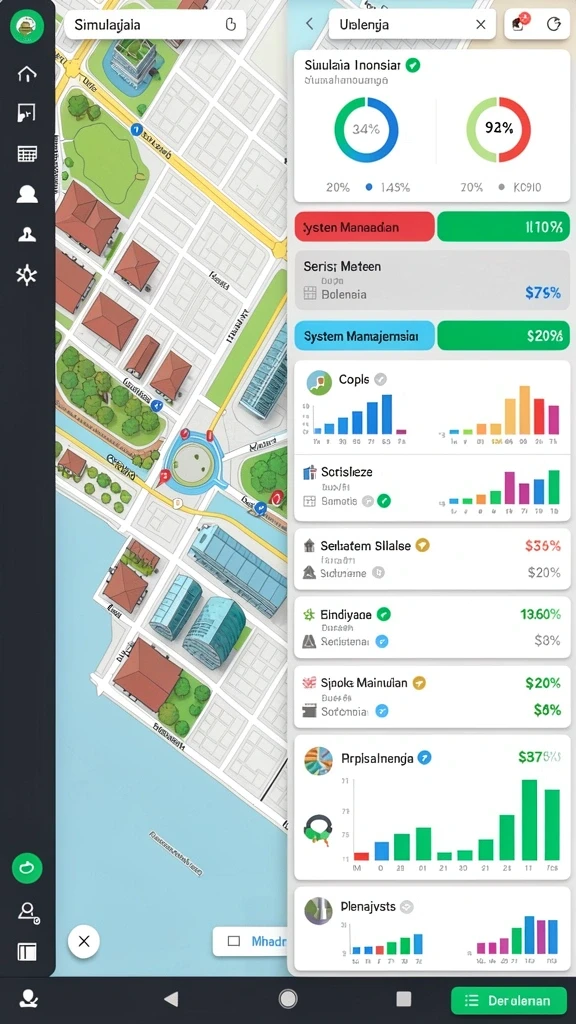Open the home icon in the sidebar

pyautogui.click(x=27, y=73)
